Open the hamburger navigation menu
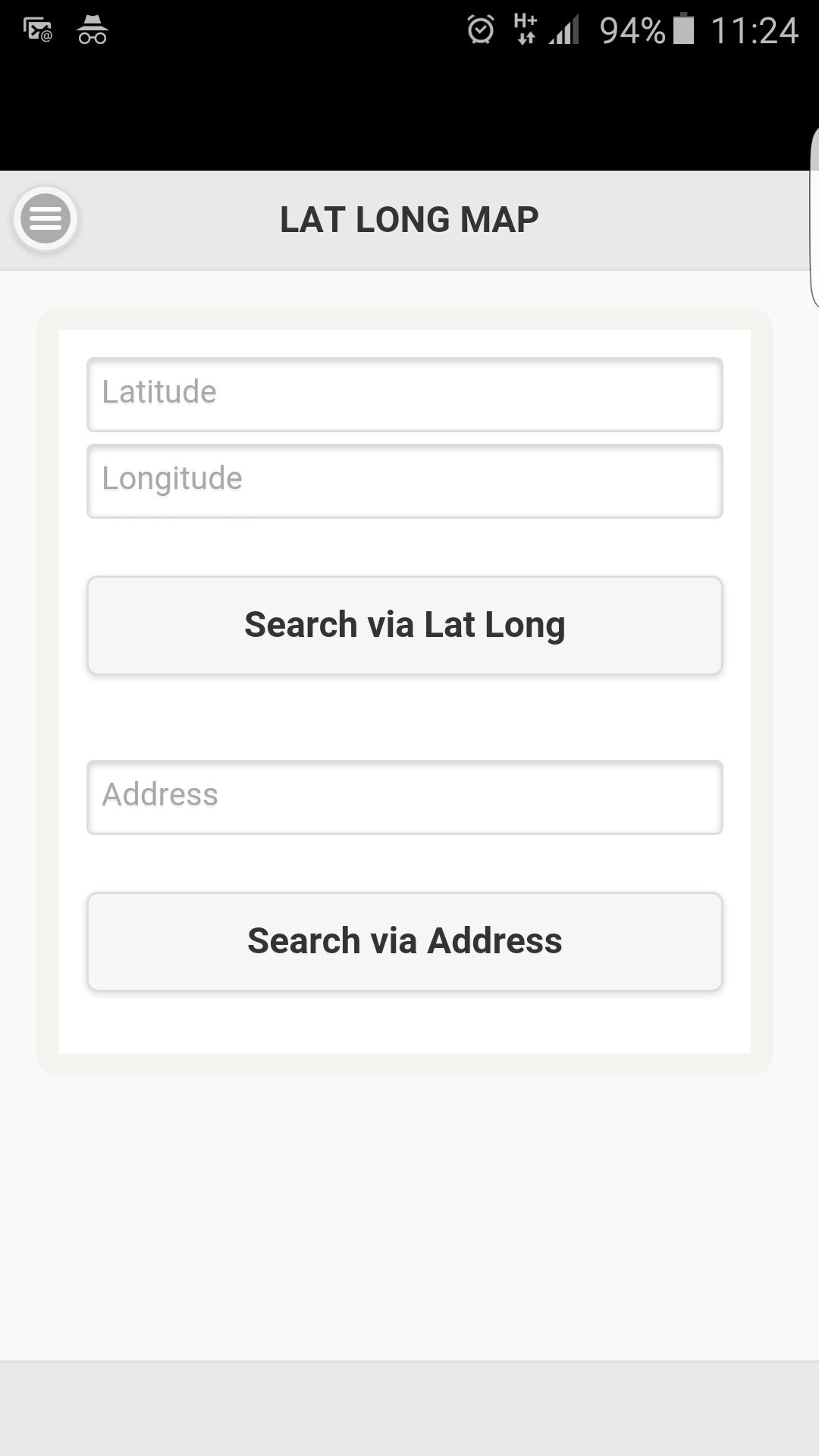 pos(45,218)
